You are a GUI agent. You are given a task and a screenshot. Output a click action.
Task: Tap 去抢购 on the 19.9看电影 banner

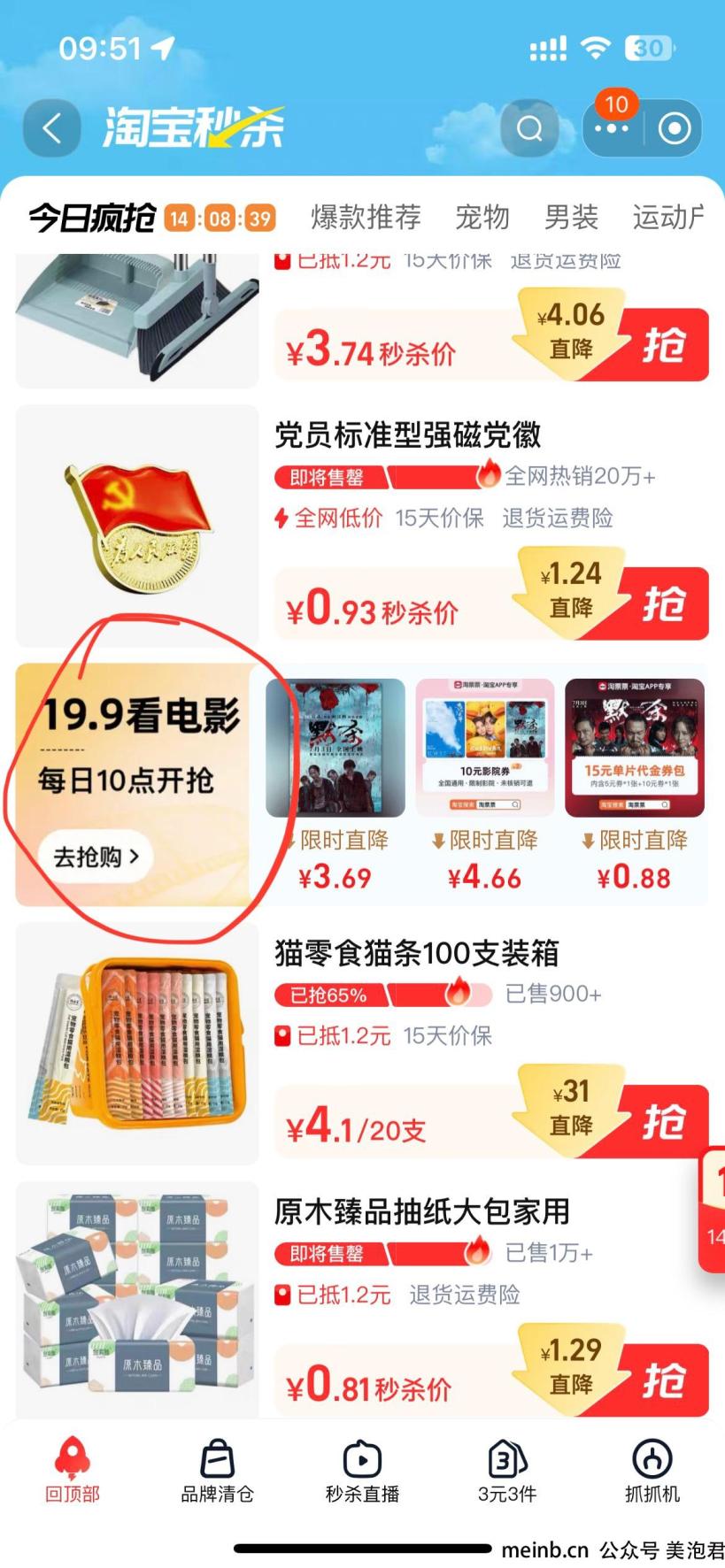tap(96, 857)
